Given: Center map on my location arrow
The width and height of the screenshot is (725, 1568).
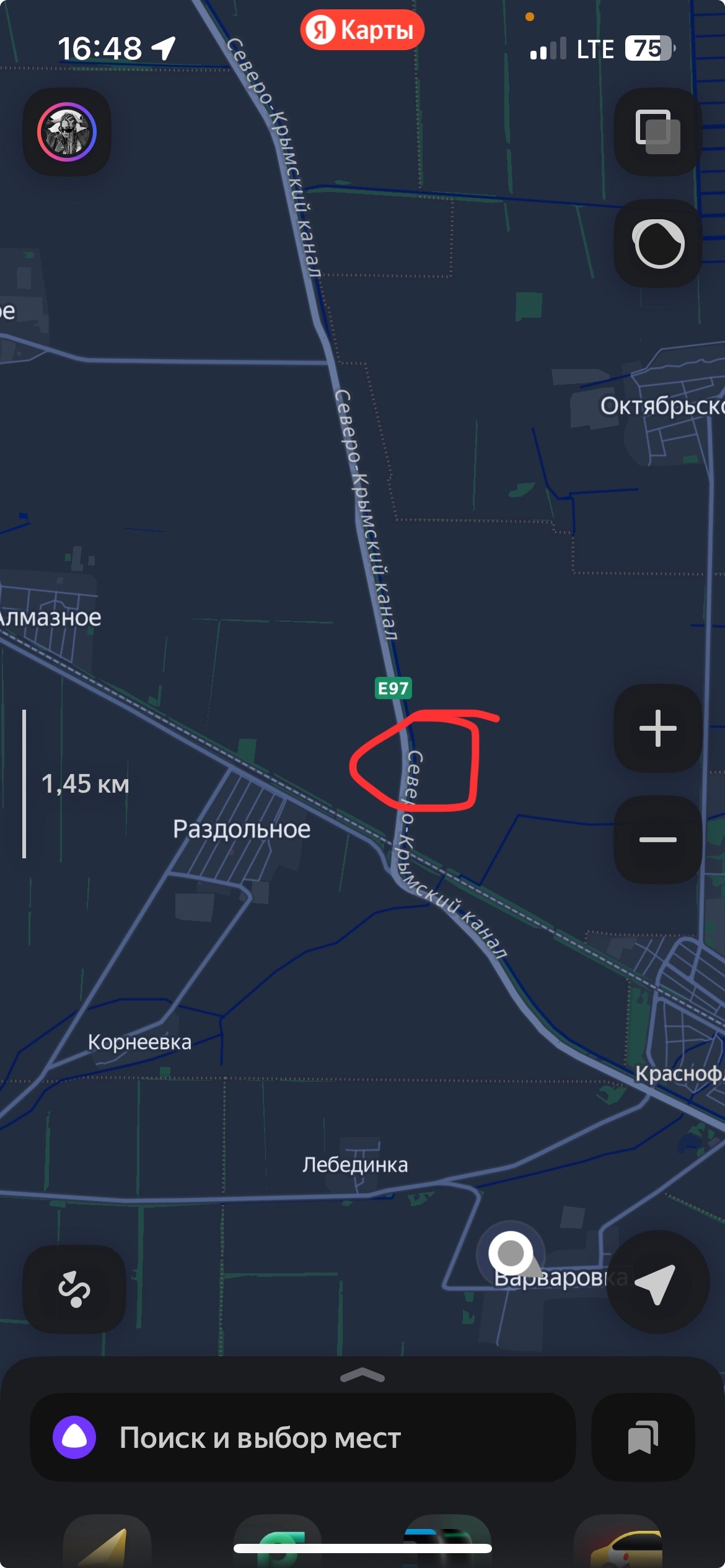Looking at the screenshot, I should (x=657, y=1282).
